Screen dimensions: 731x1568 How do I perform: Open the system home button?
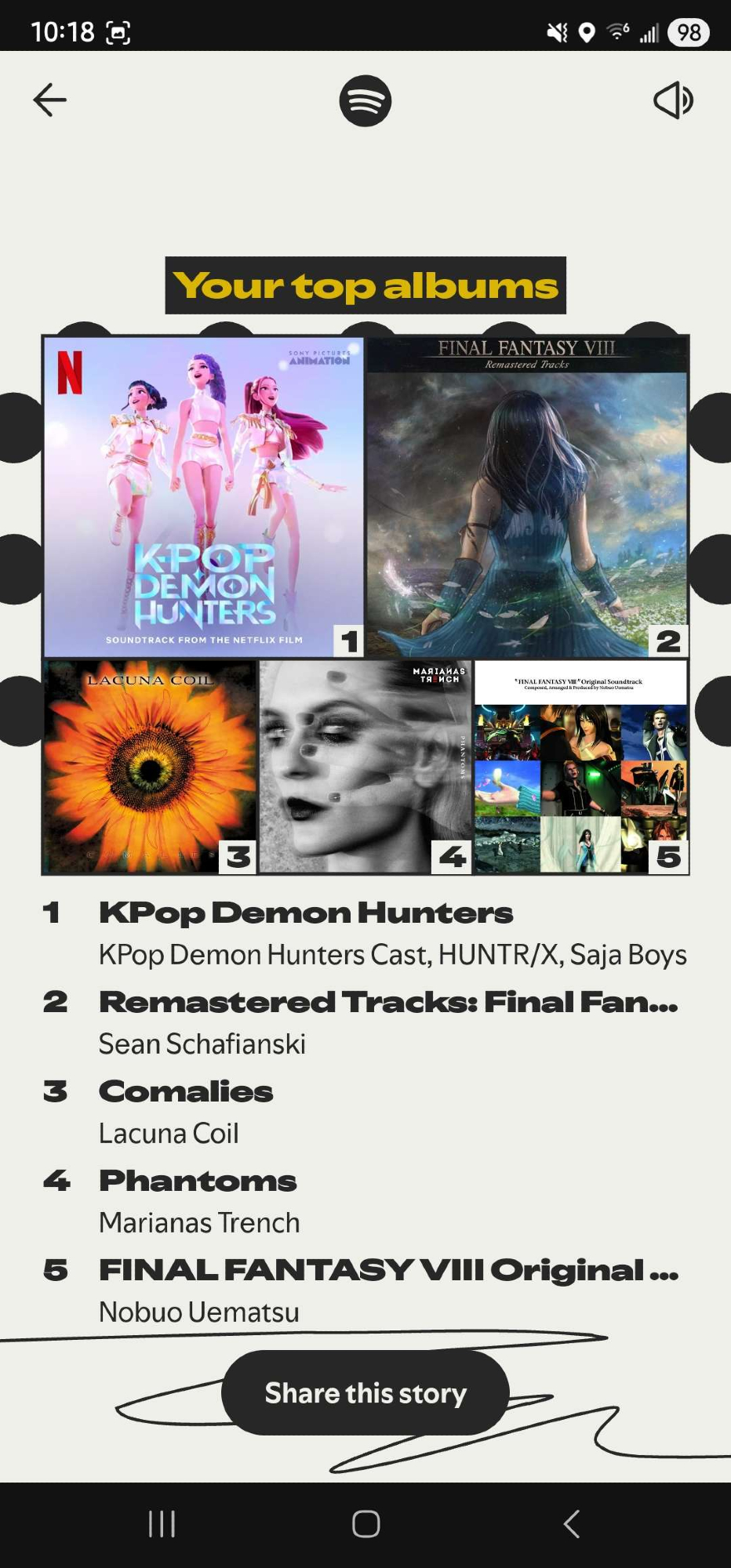click(x=365, y=1524)
